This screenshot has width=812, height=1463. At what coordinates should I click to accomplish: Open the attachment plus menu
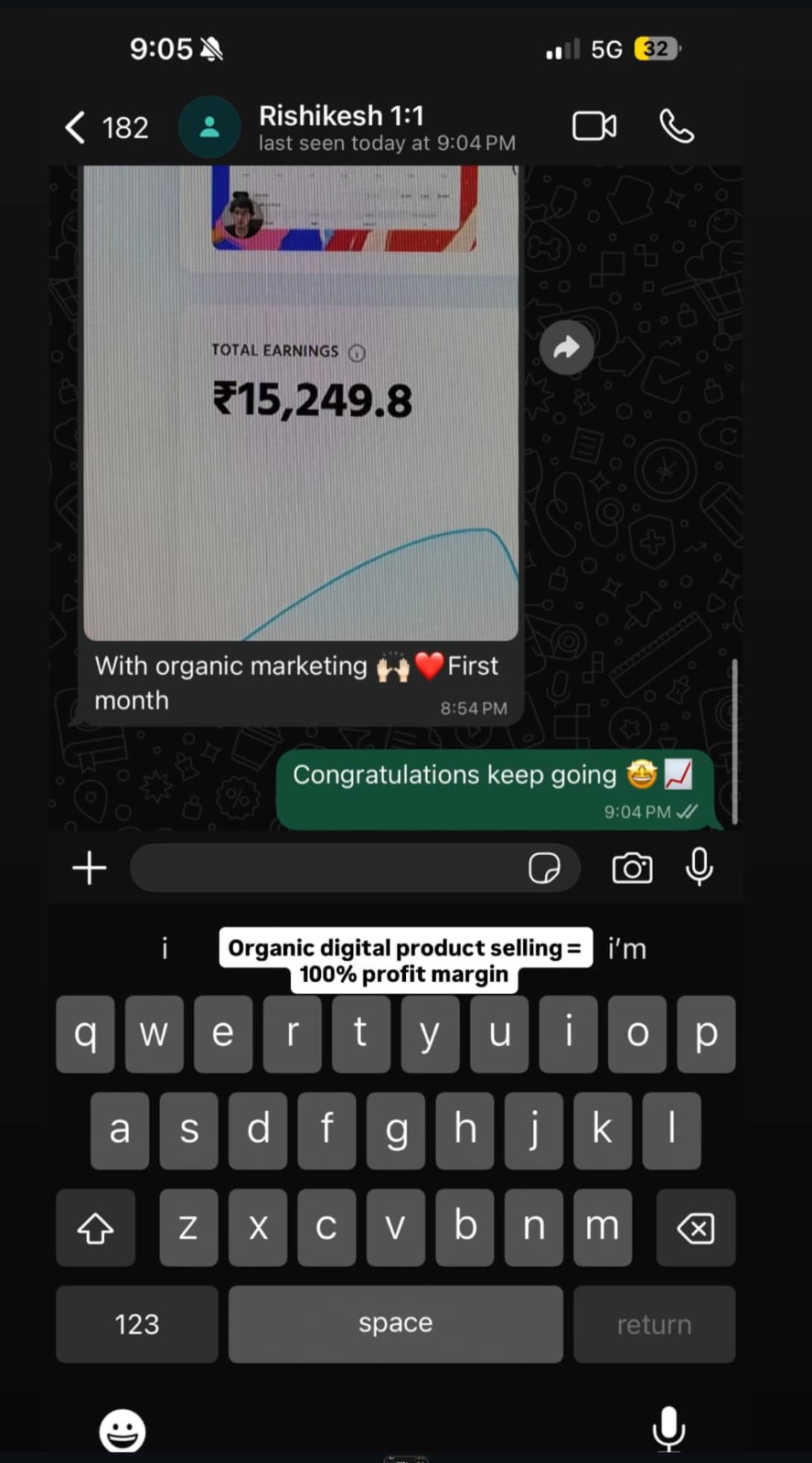pyautogui.click(x=88, y=868)
